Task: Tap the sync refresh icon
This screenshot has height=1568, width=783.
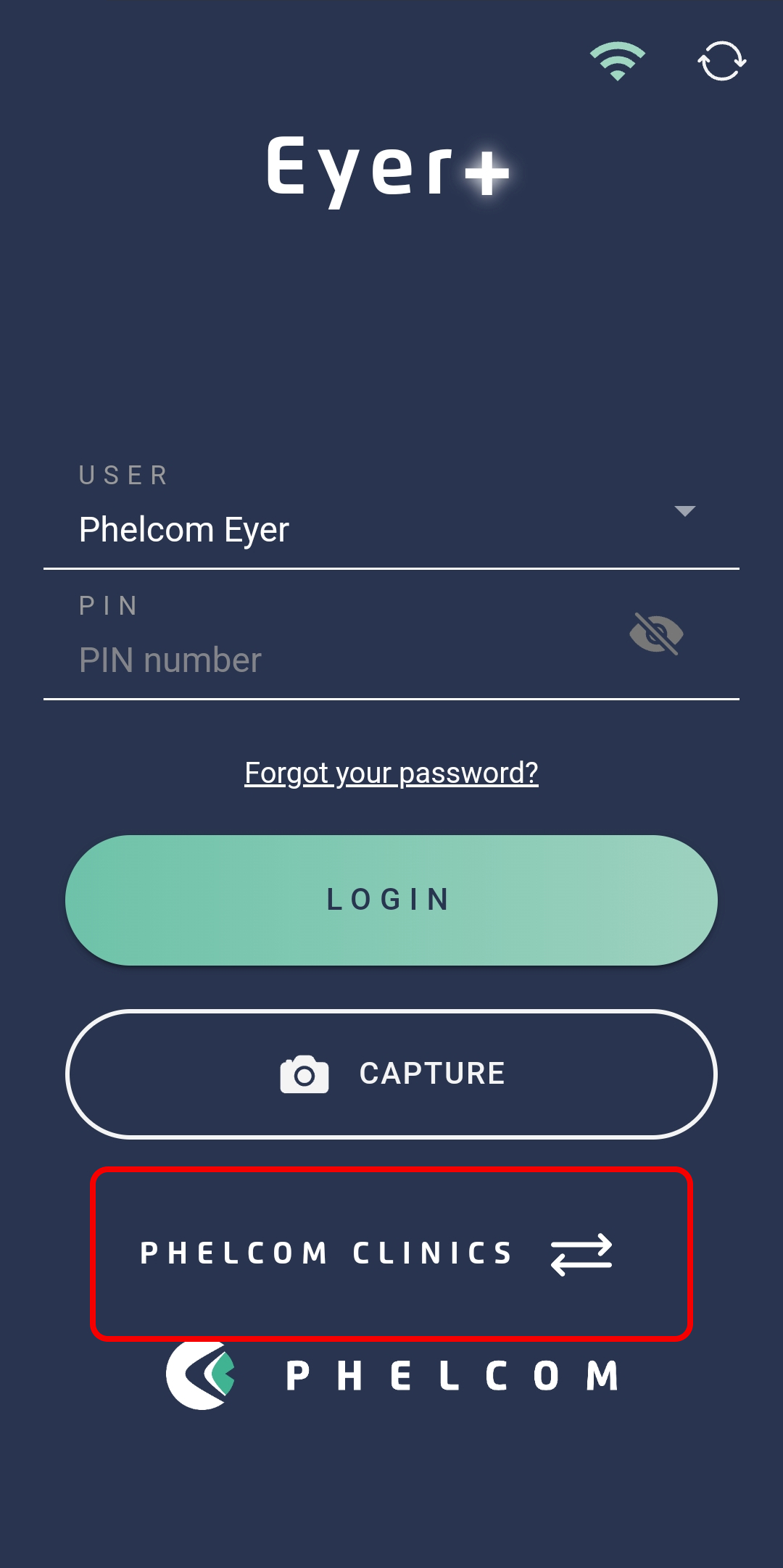Action: pyautogui.click(x=722, y=61)
